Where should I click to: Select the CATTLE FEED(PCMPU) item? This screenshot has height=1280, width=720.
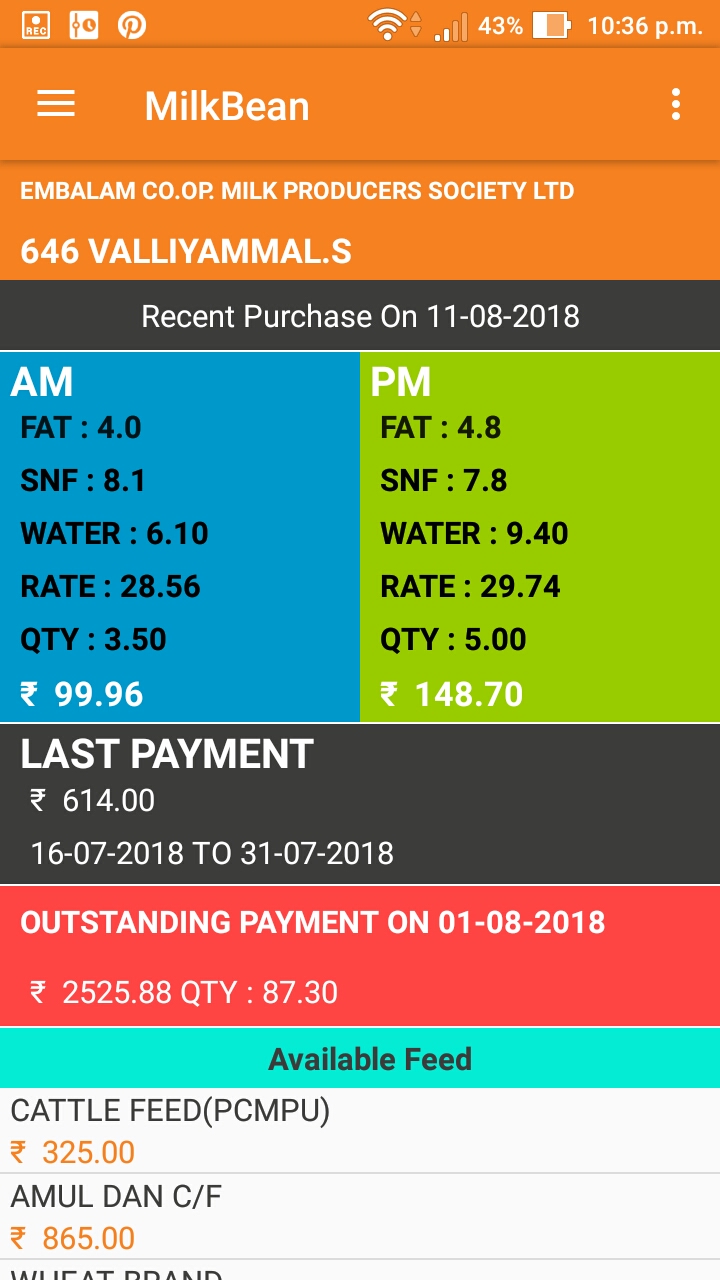[x=360, y=1131]
